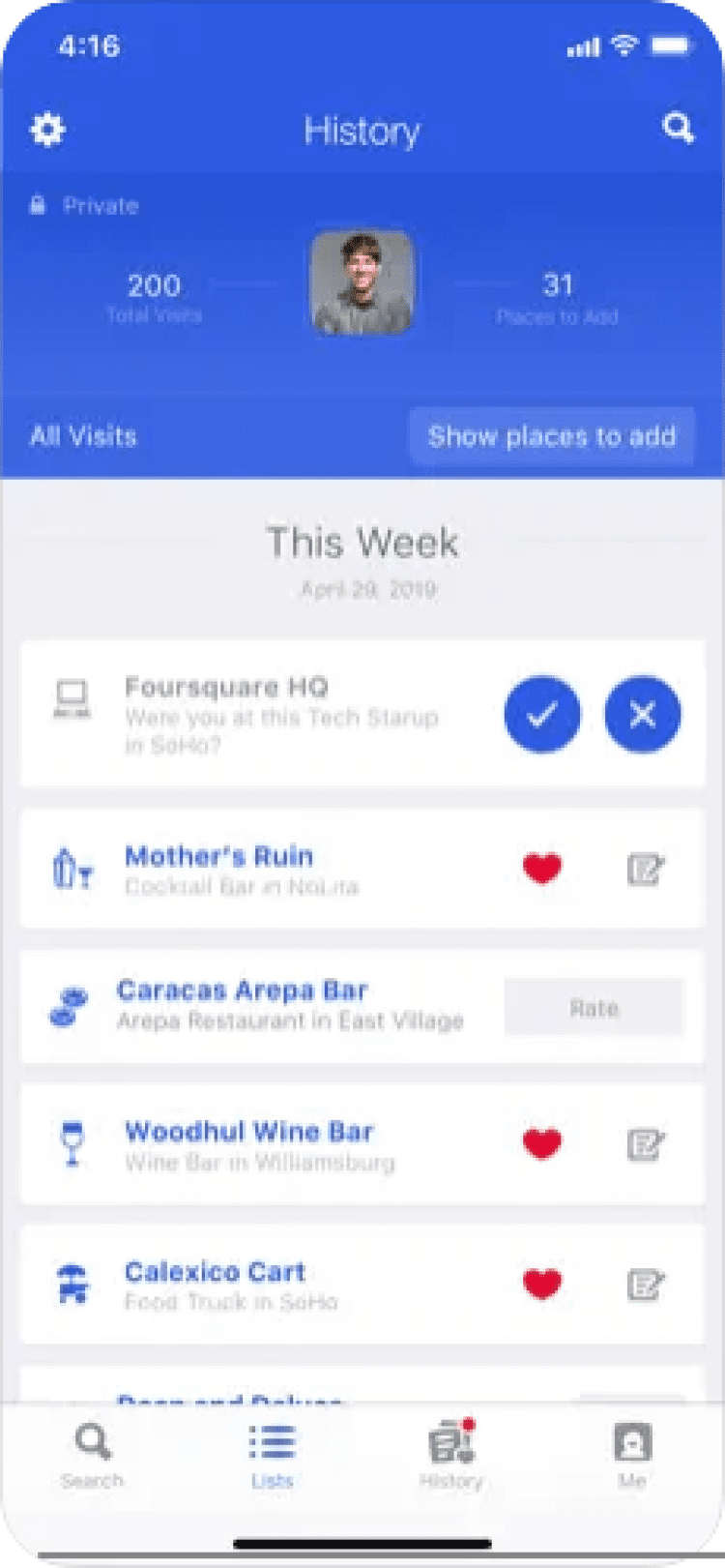Tap Show places to add
The image size is (725, 1568).
[x=551, y=436]
